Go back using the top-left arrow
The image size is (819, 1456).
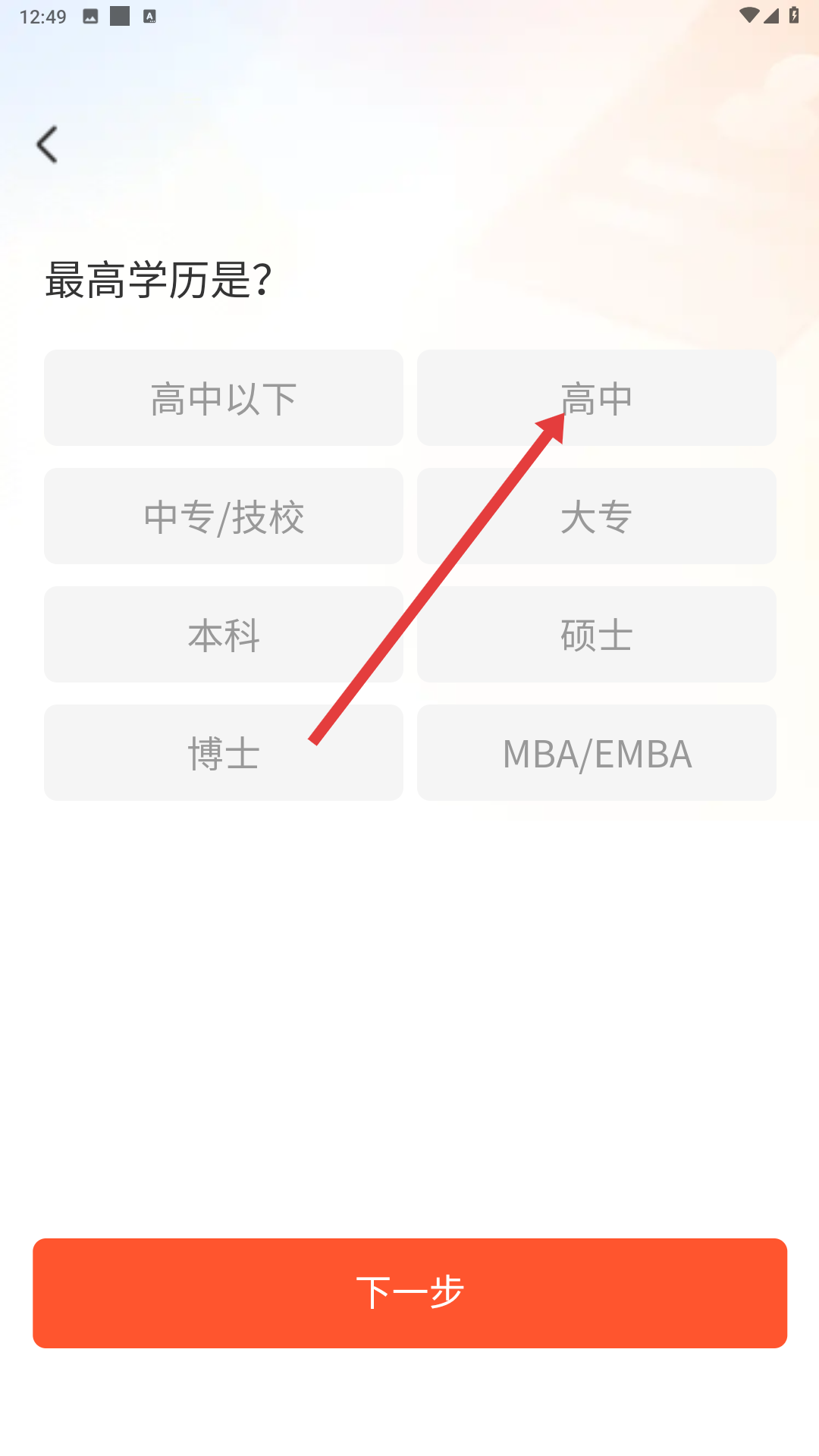47,144
